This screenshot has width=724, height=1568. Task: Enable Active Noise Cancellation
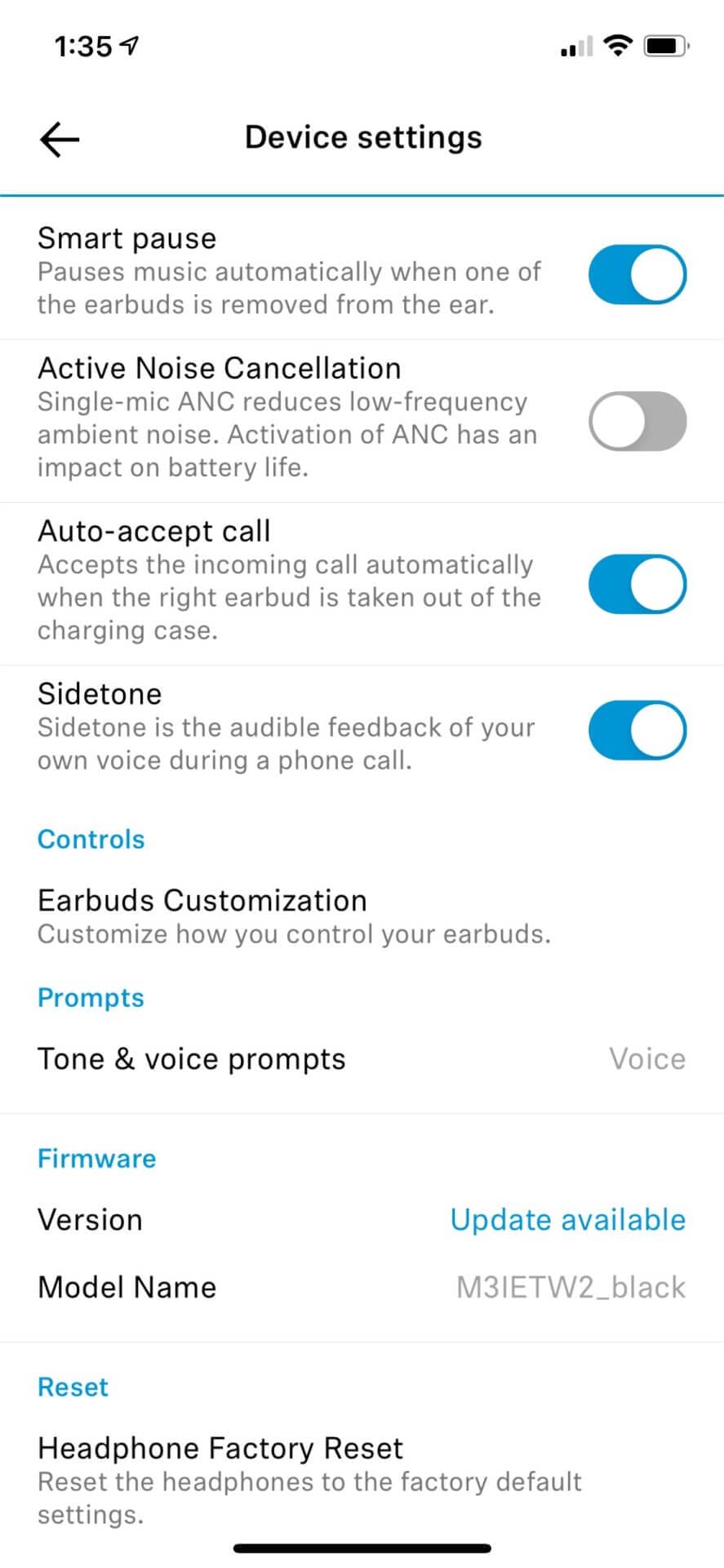[x=637, y=421]
